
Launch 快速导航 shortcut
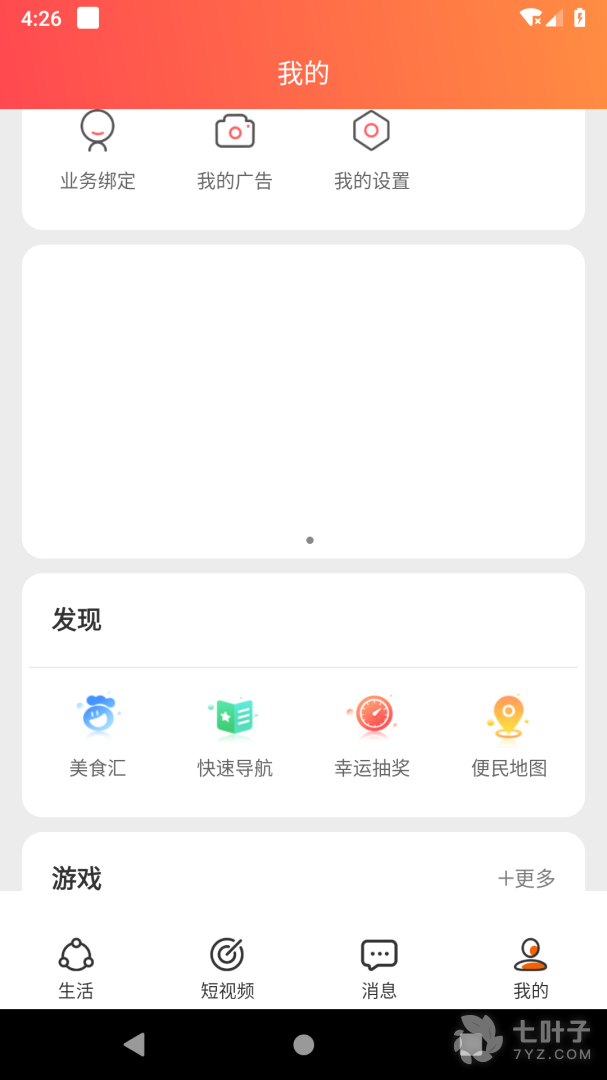(x=234, y=736)
